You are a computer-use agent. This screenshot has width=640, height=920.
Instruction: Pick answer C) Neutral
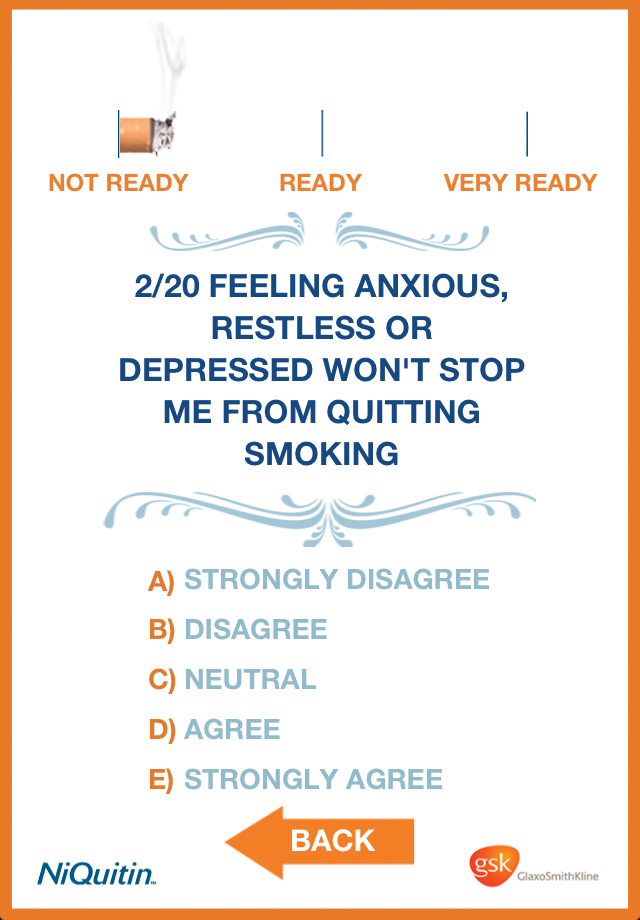[x=232, y=680]
